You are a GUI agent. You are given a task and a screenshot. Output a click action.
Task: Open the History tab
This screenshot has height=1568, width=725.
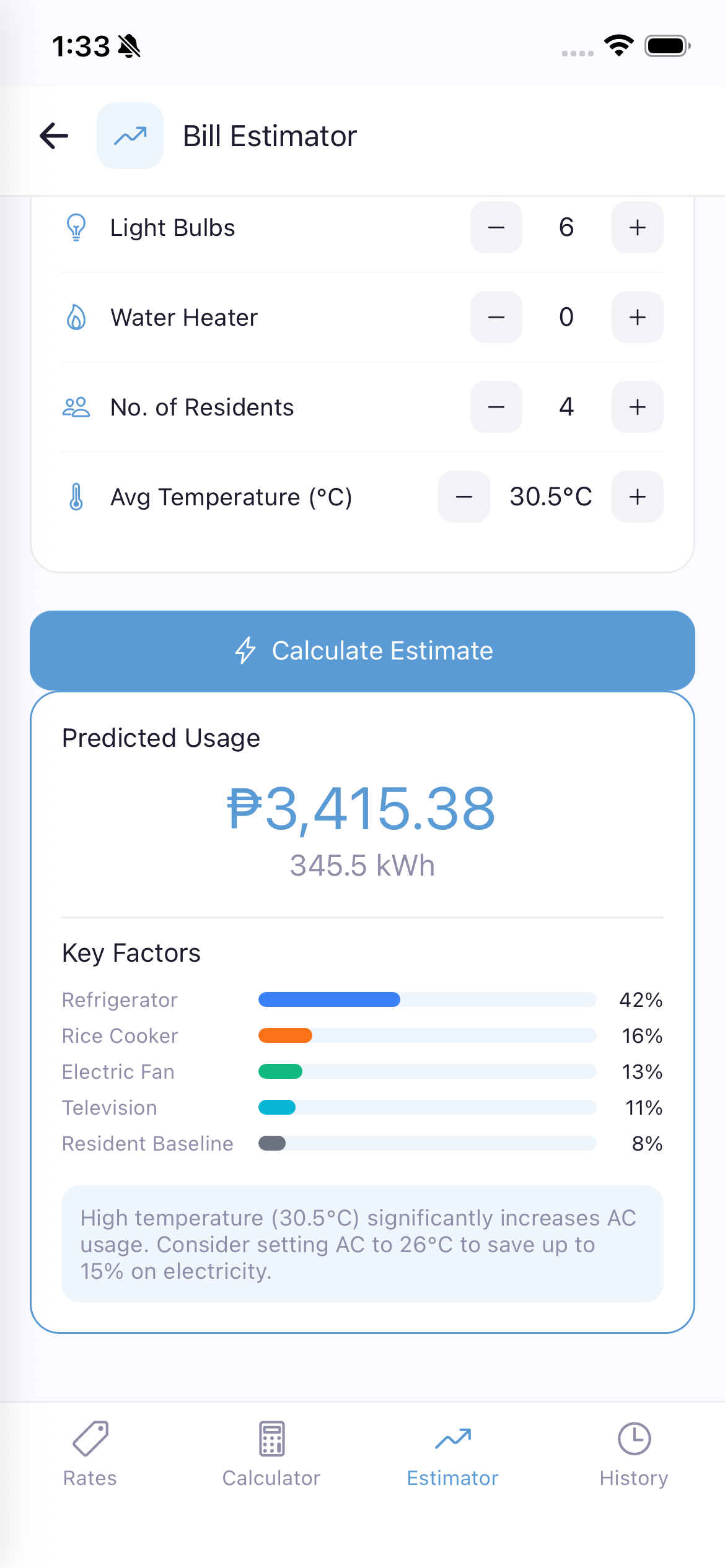634,1455
